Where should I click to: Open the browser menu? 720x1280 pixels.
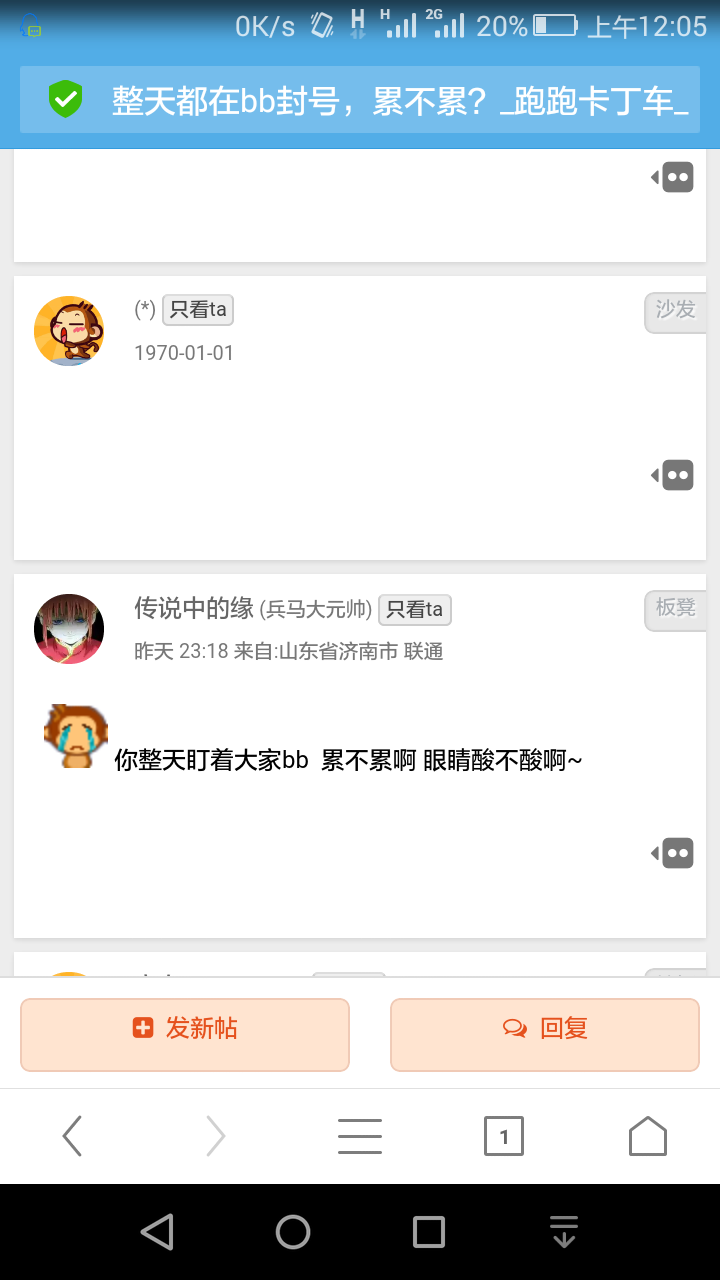[x=360, y=1136]
